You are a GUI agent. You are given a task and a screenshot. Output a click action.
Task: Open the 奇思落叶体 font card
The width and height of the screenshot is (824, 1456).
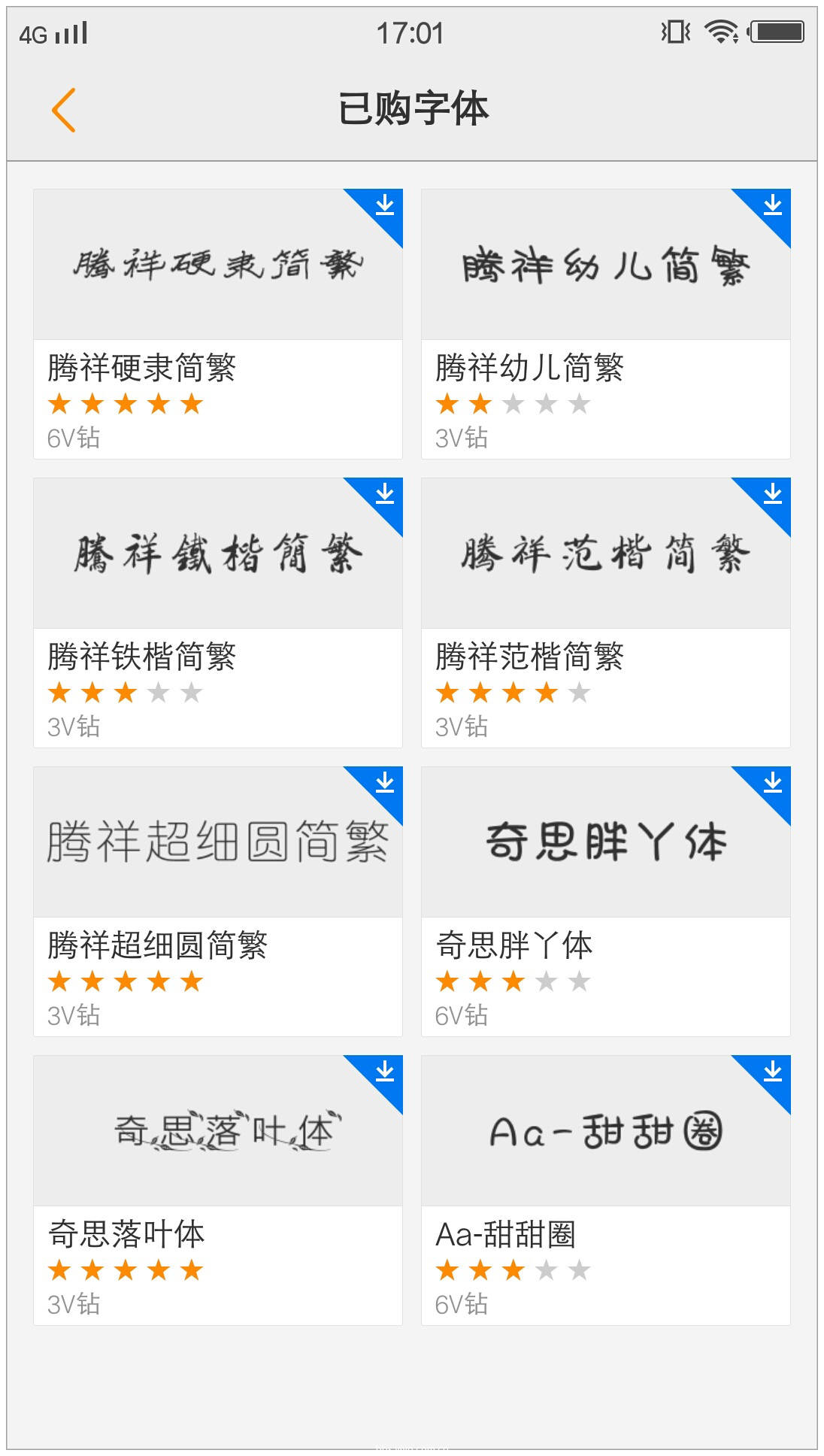(218, 1191)
